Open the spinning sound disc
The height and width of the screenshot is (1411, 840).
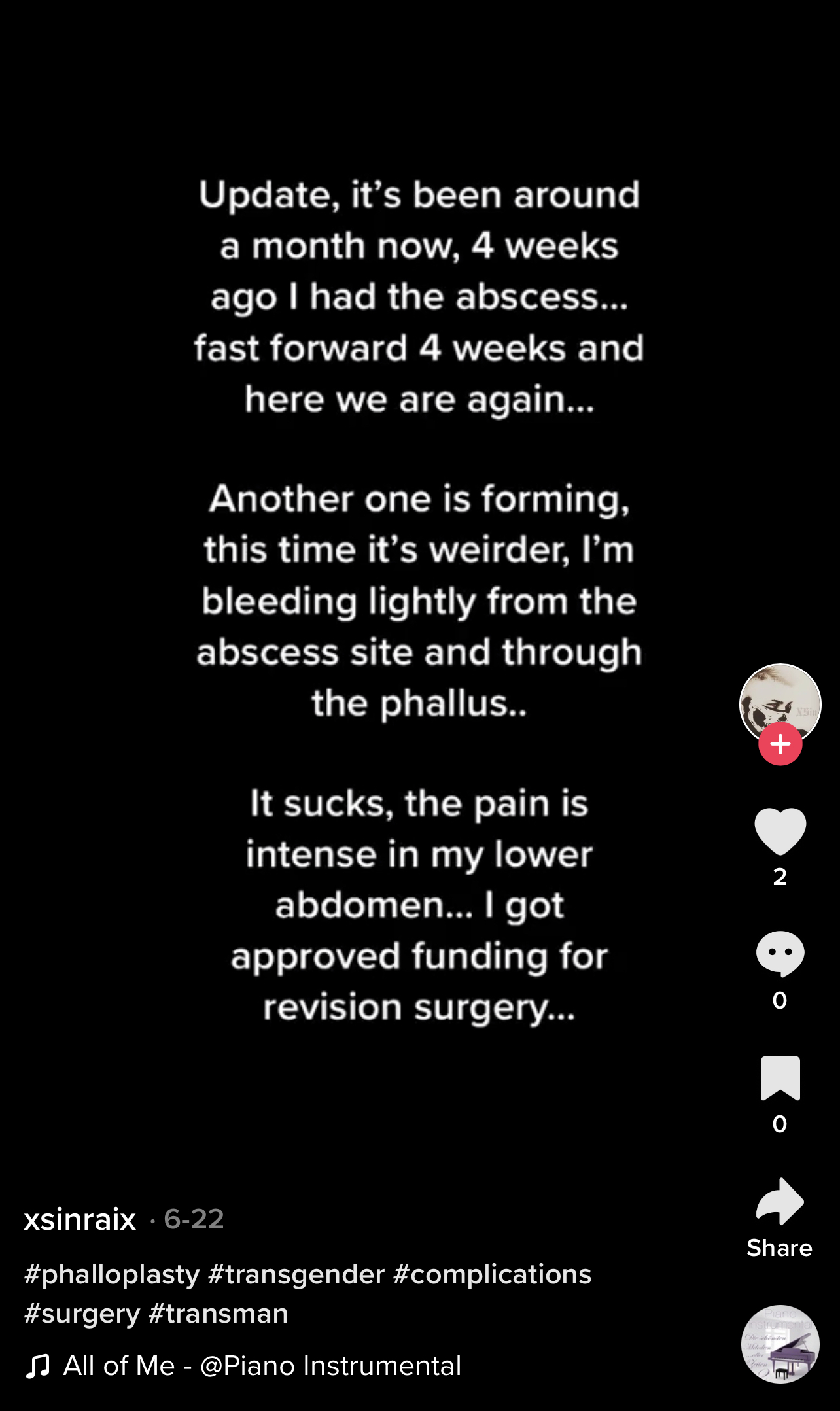point(780,1344)
